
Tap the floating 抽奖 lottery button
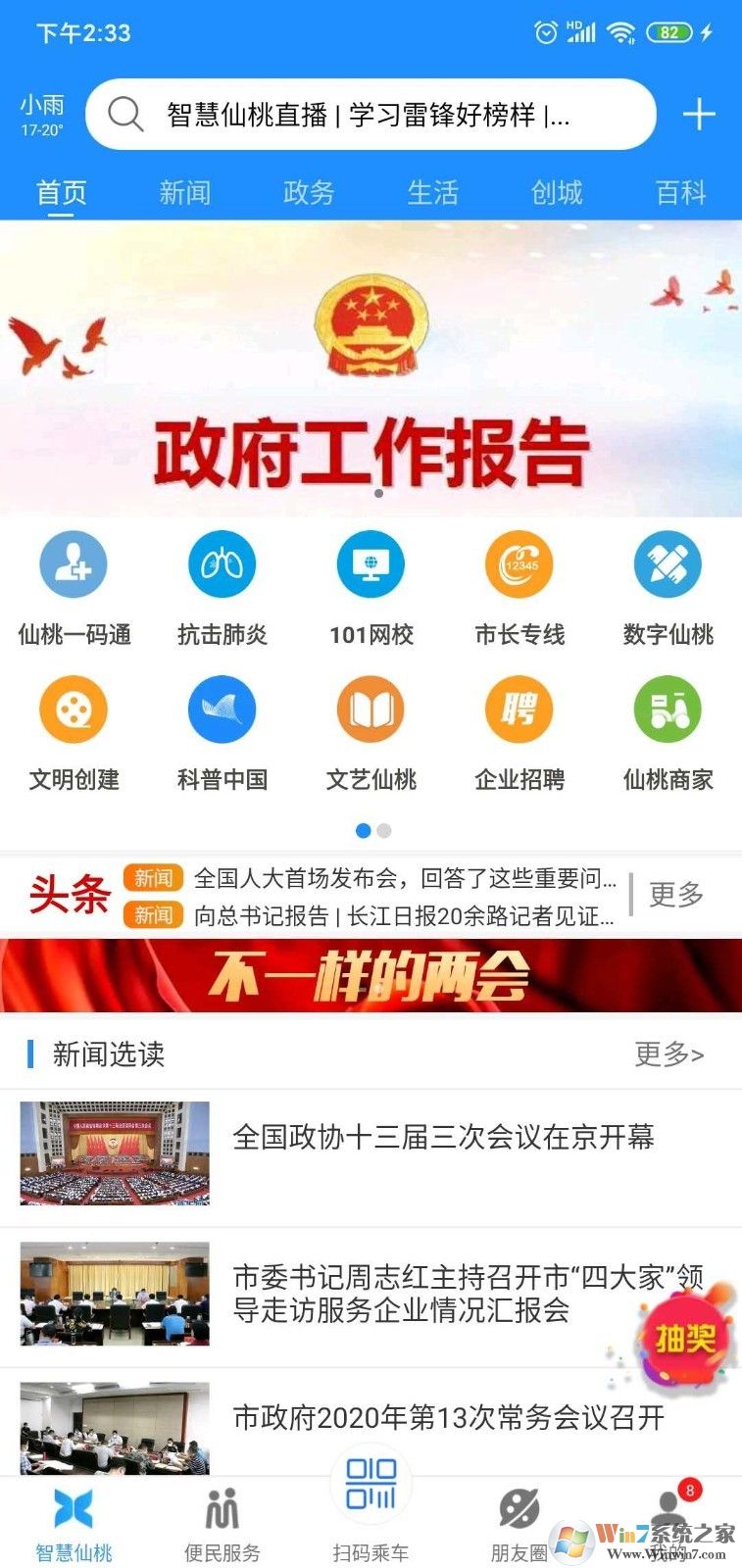684,1337
